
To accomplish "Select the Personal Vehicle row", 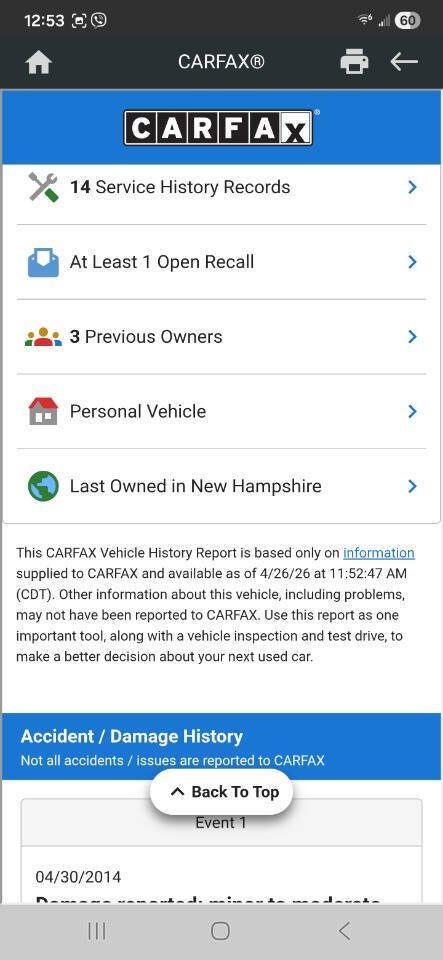I will pos(222,411).
